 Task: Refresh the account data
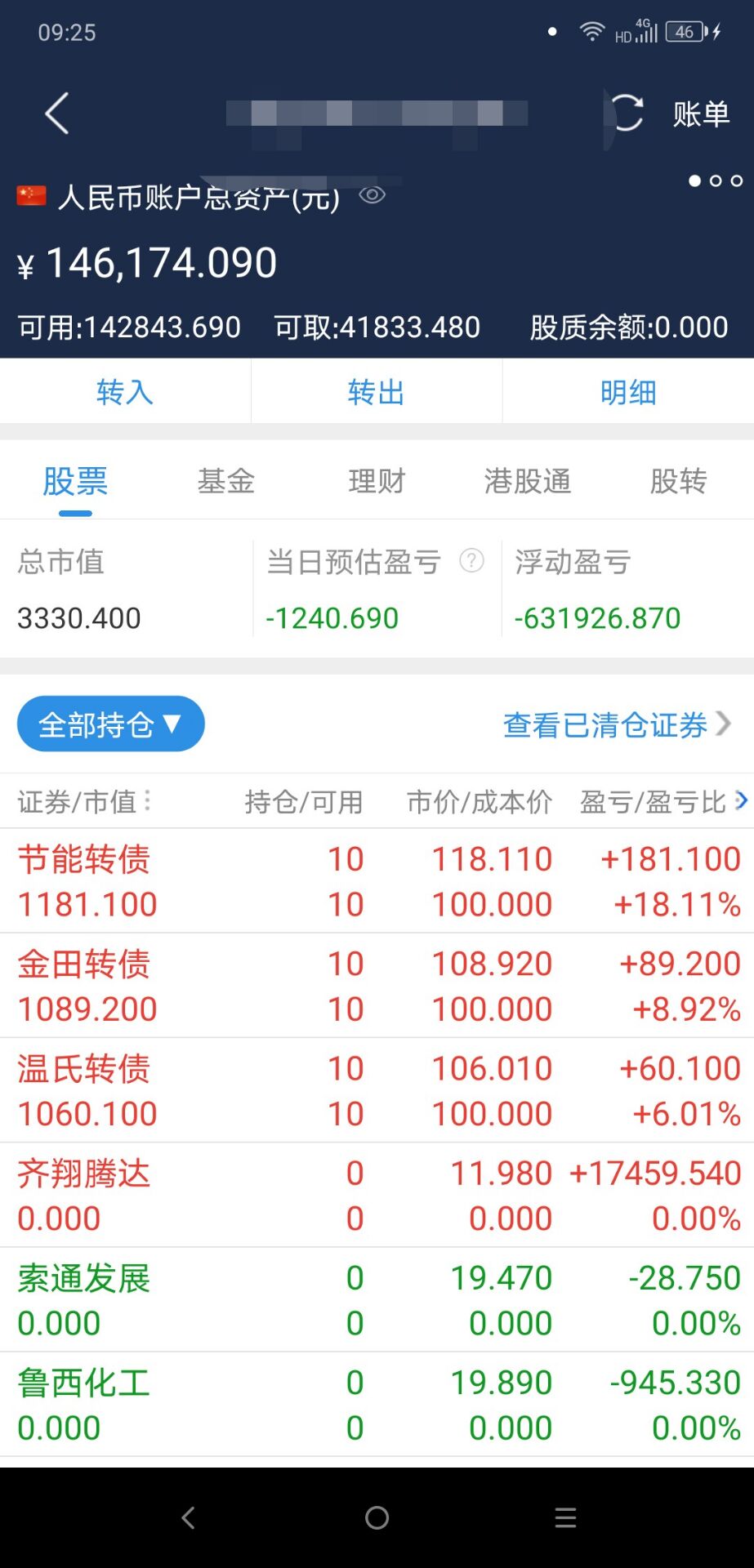[627, 113]
